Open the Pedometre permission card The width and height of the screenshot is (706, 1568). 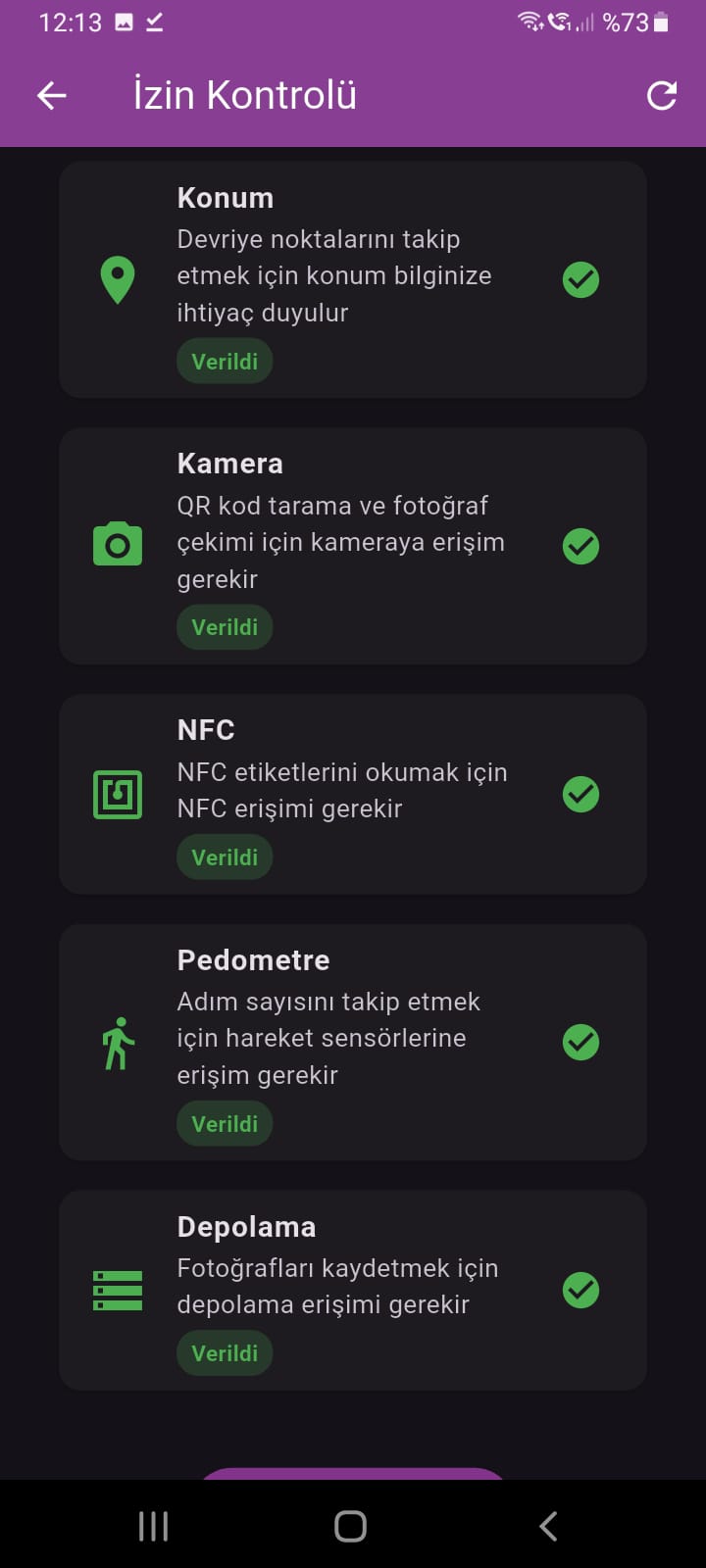point(353,1042)
